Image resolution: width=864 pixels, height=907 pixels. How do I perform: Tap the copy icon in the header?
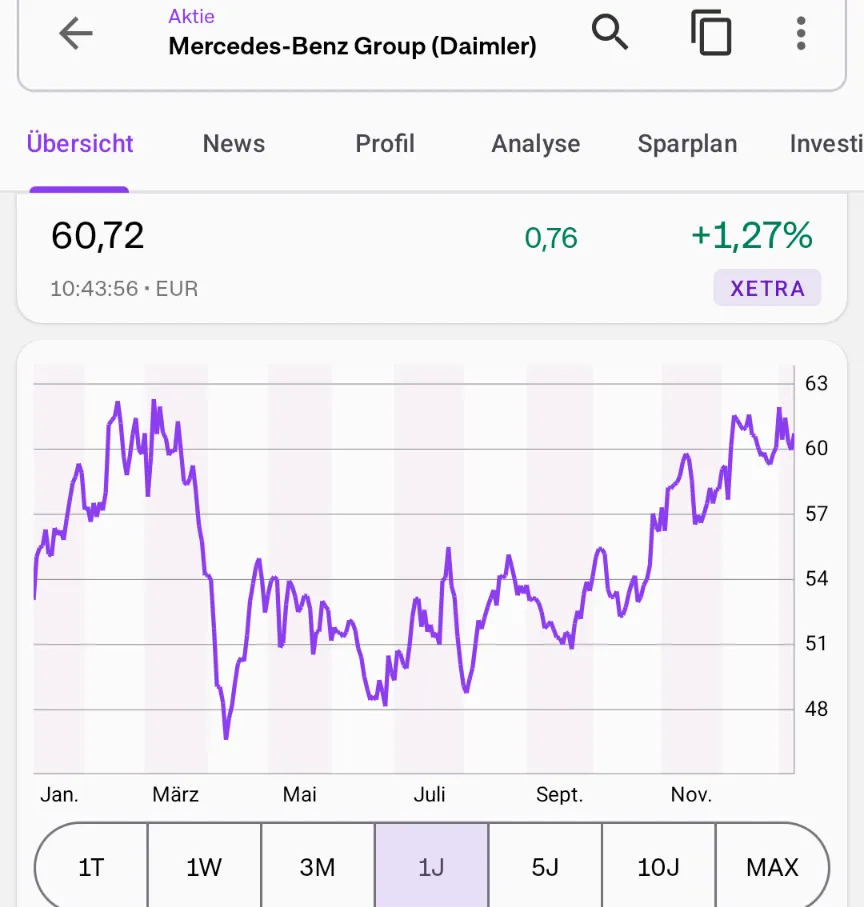tap(711, 34)
